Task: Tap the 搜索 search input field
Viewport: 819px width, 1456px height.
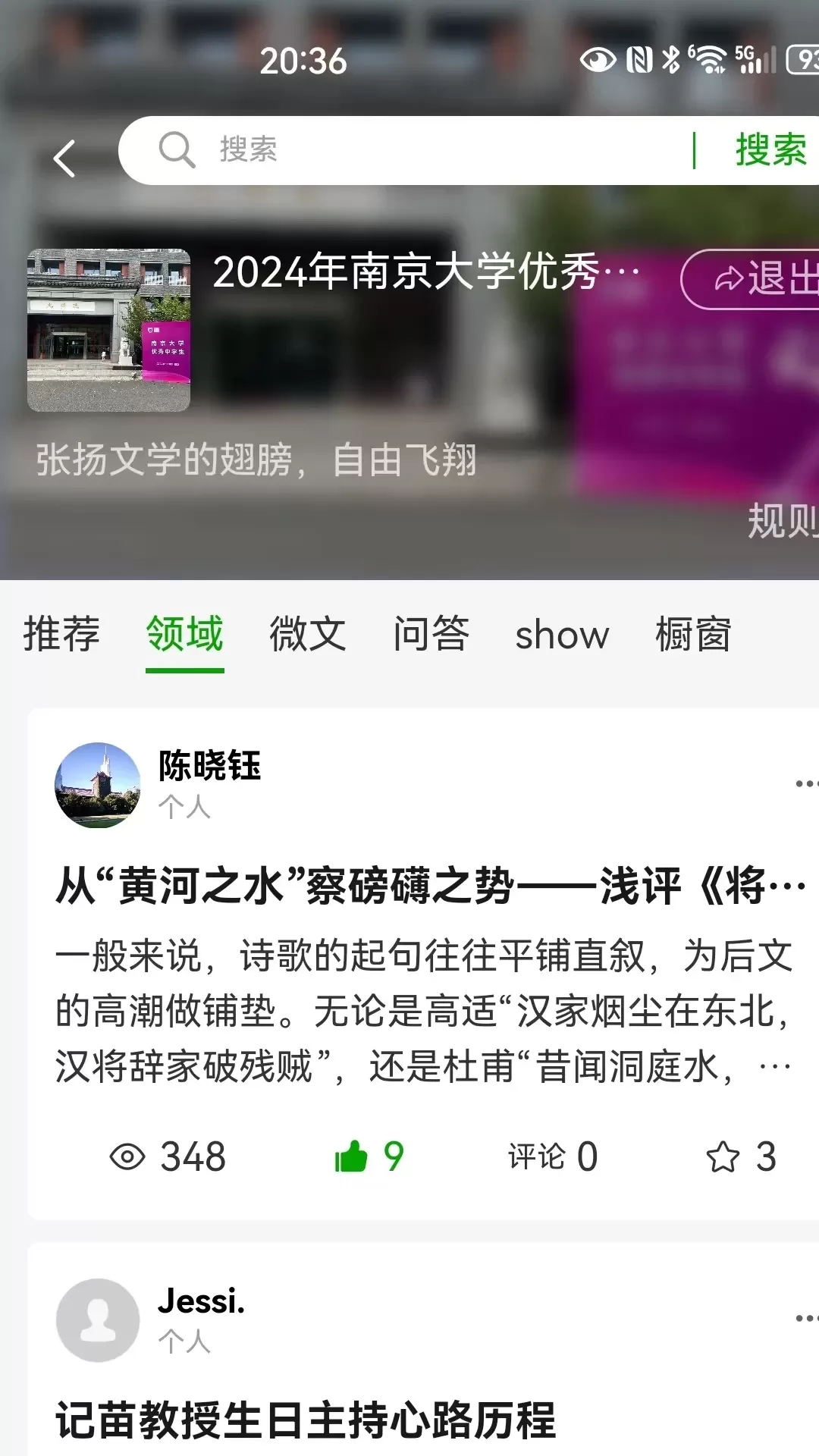Action: click(x=425, y=150)
